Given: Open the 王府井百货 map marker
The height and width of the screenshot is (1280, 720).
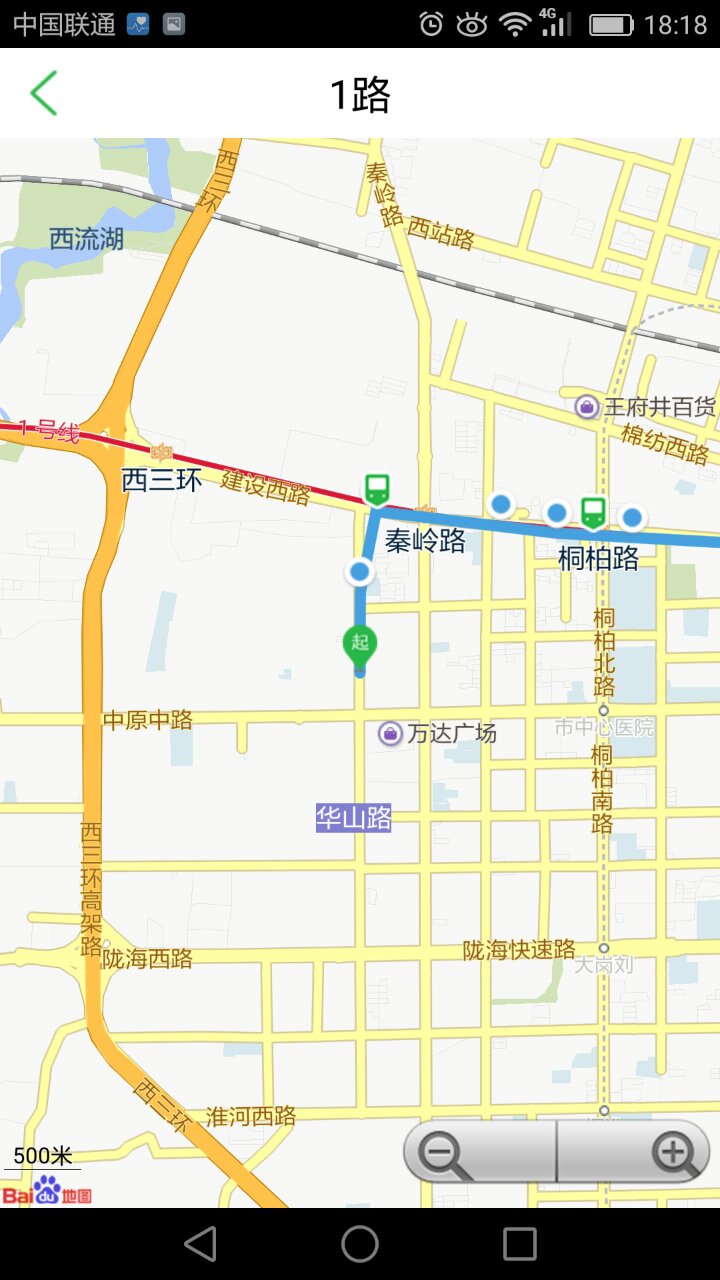Looking at the screenshot, I should 587,407.
